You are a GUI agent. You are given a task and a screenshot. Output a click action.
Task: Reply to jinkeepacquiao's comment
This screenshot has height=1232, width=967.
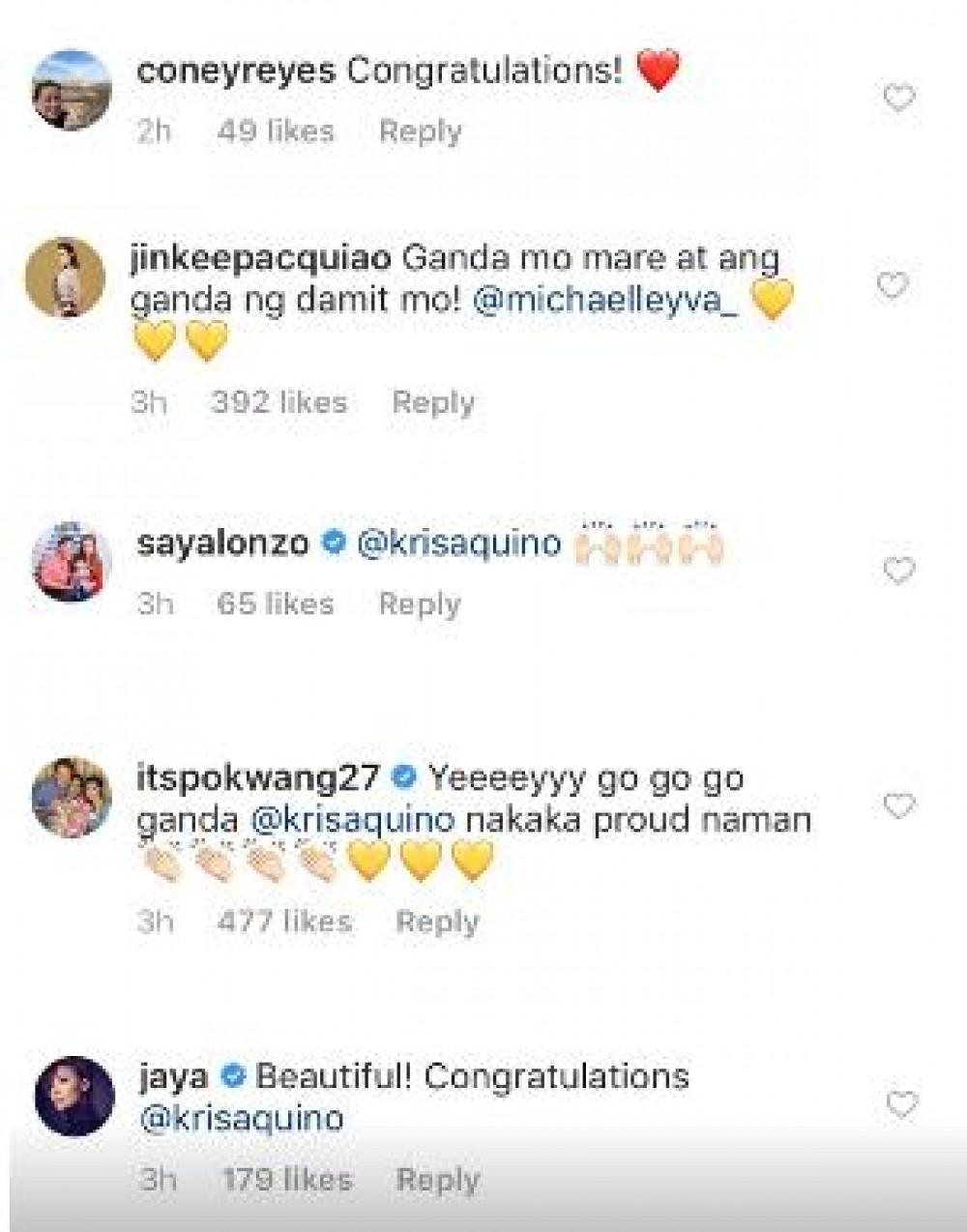[x=432, y=402]
